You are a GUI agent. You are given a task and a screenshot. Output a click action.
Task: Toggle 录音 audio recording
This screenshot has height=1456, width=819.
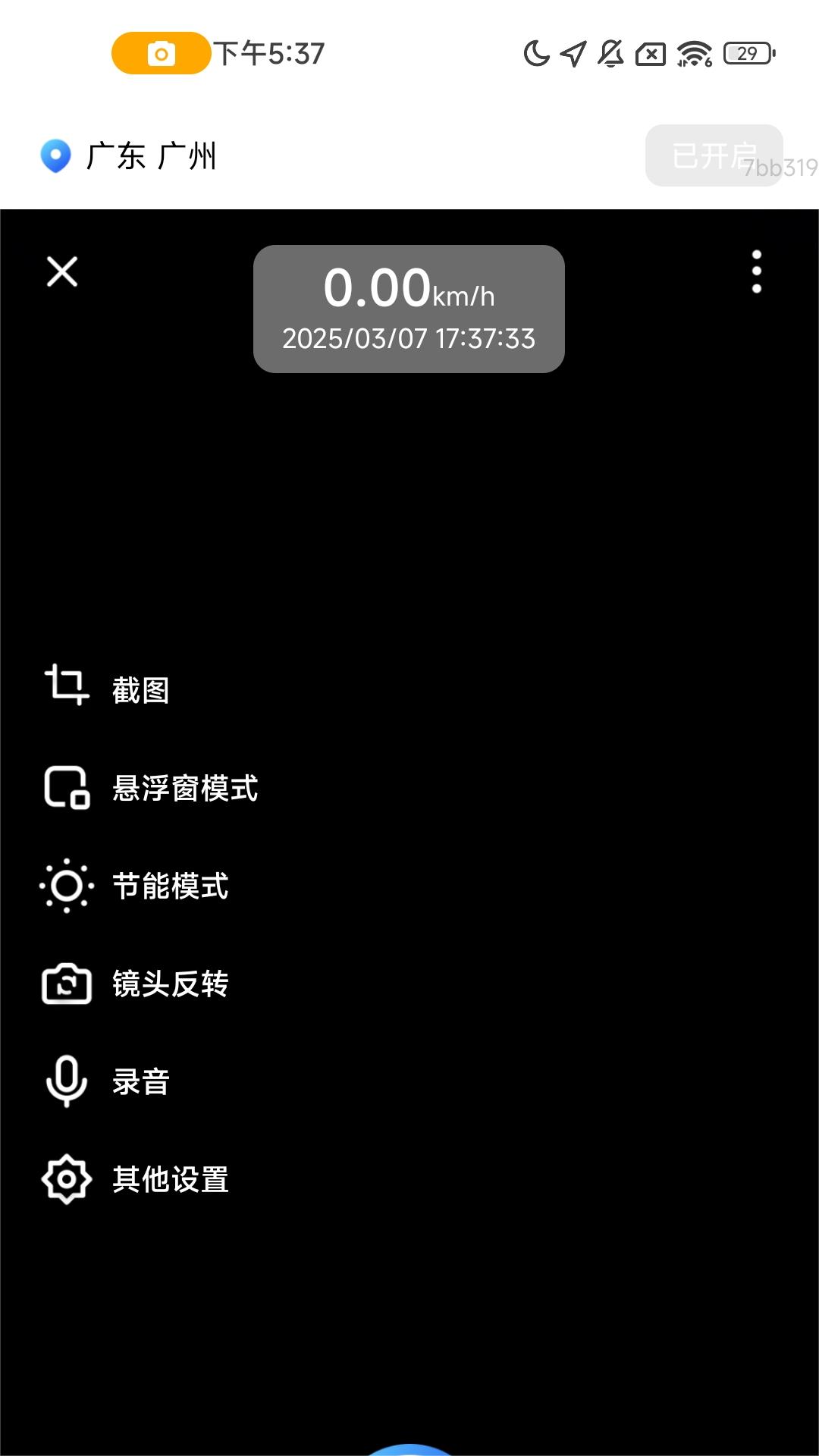pos(107,1081)
